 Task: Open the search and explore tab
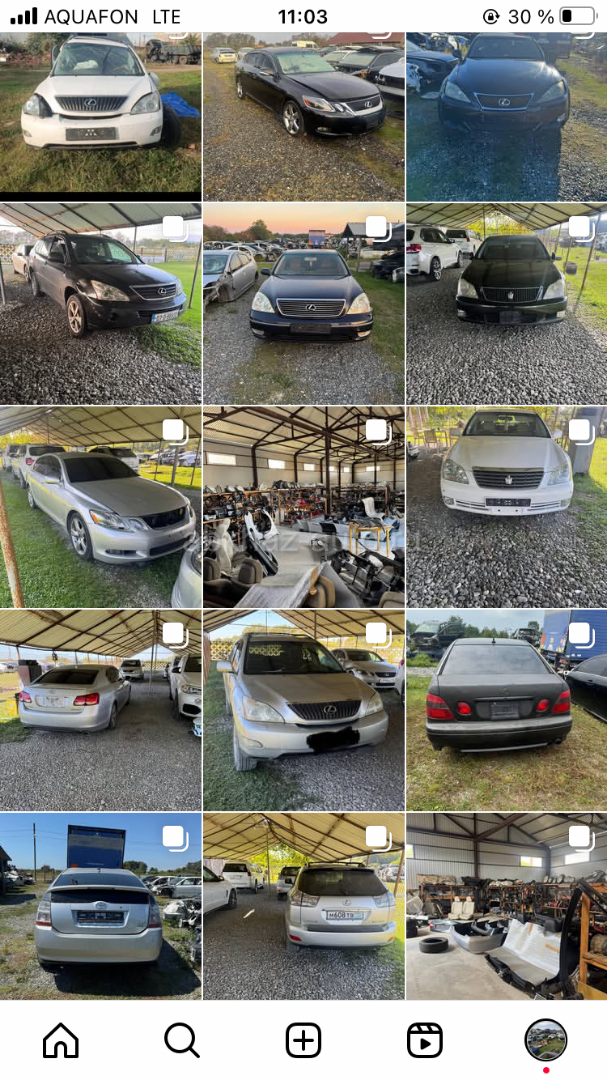(182, 1041)
